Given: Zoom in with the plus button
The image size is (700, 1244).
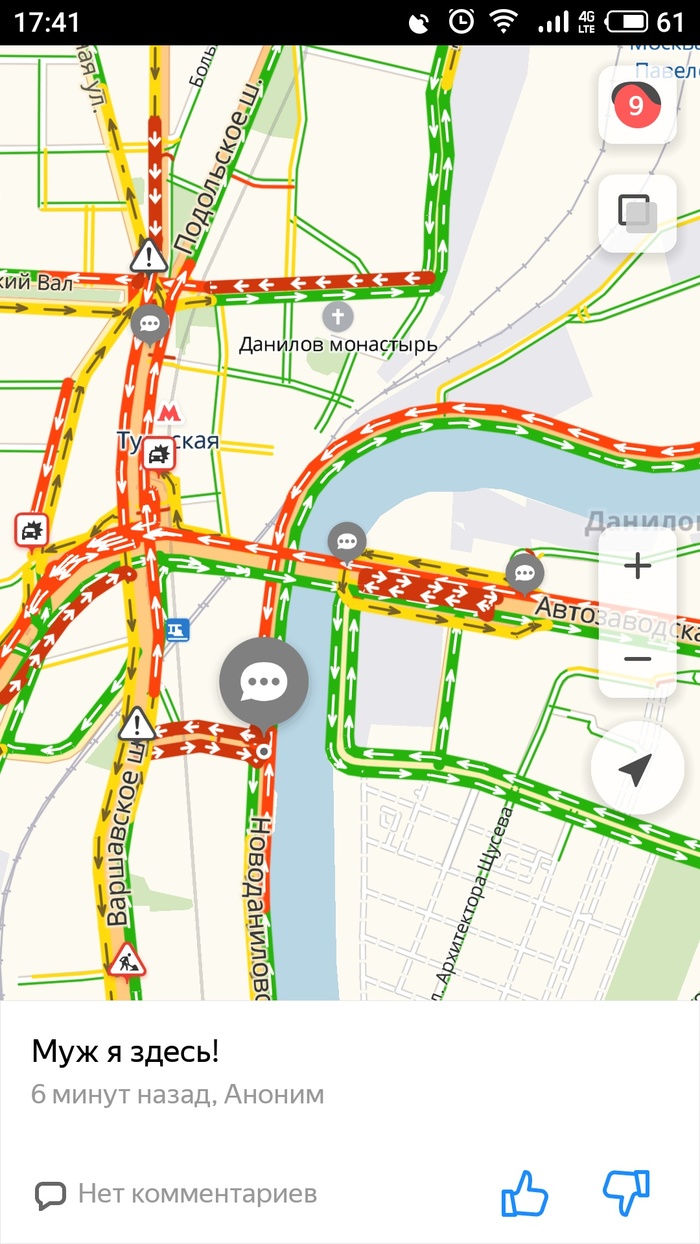Looking at the screenshot, I should [x=637, y=567].
